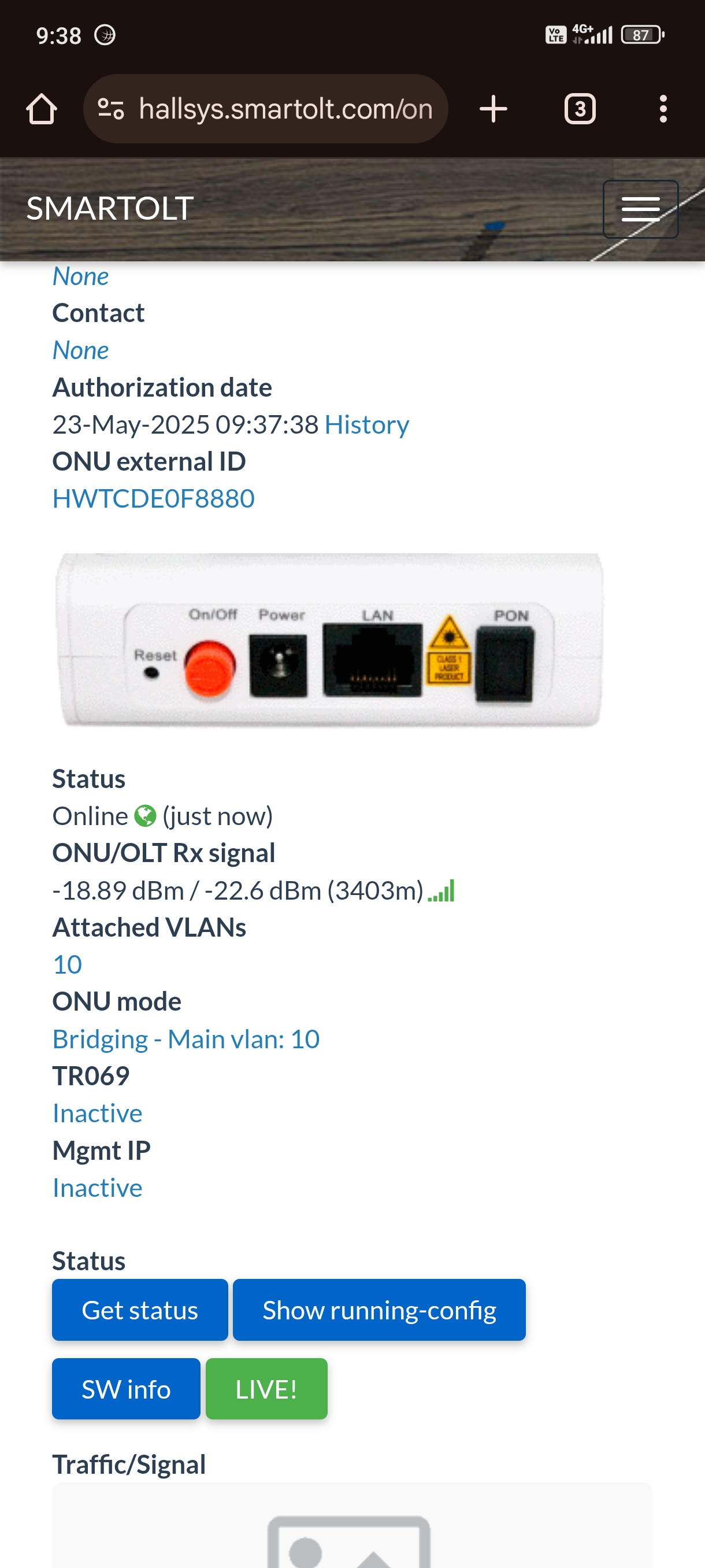Open Mgmt IP Inactive setting
Screen dimensions: 705x1568
click(x=97, y=1188)
